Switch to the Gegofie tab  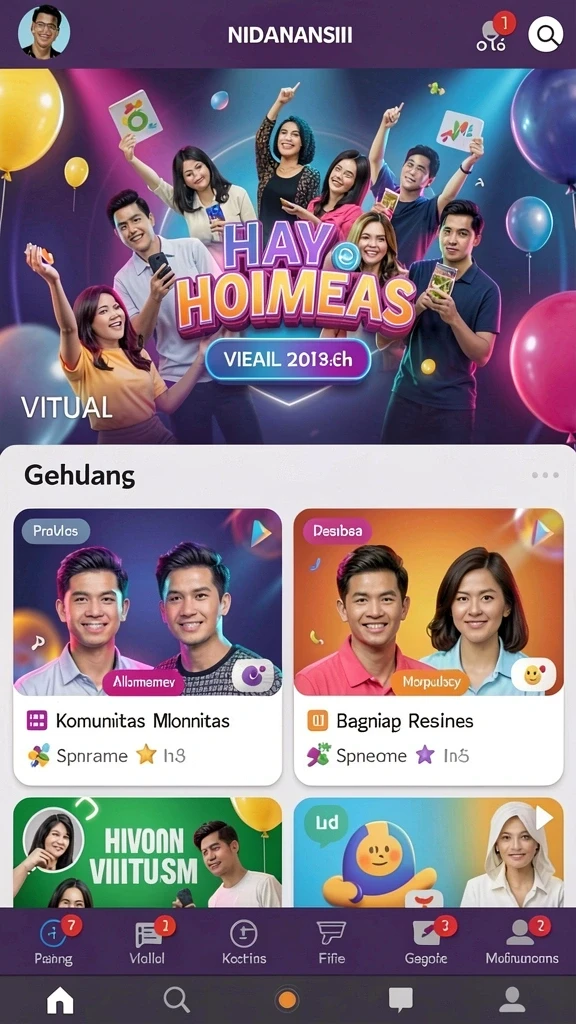pyautogui.click(x=426, y=941)
